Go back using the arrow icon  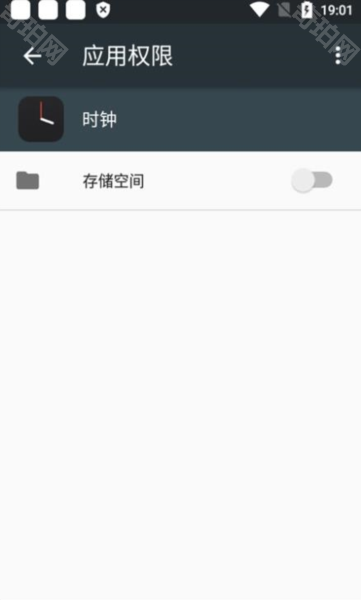[32, 56]
